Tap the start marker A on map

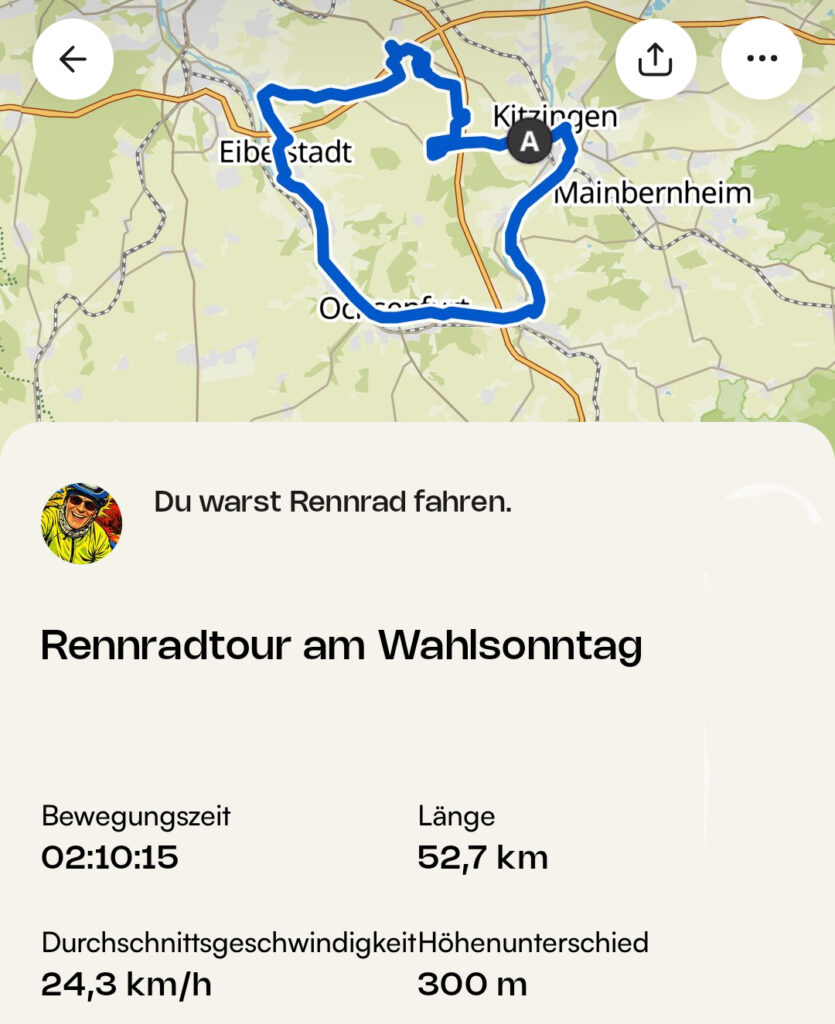[529, 142]
